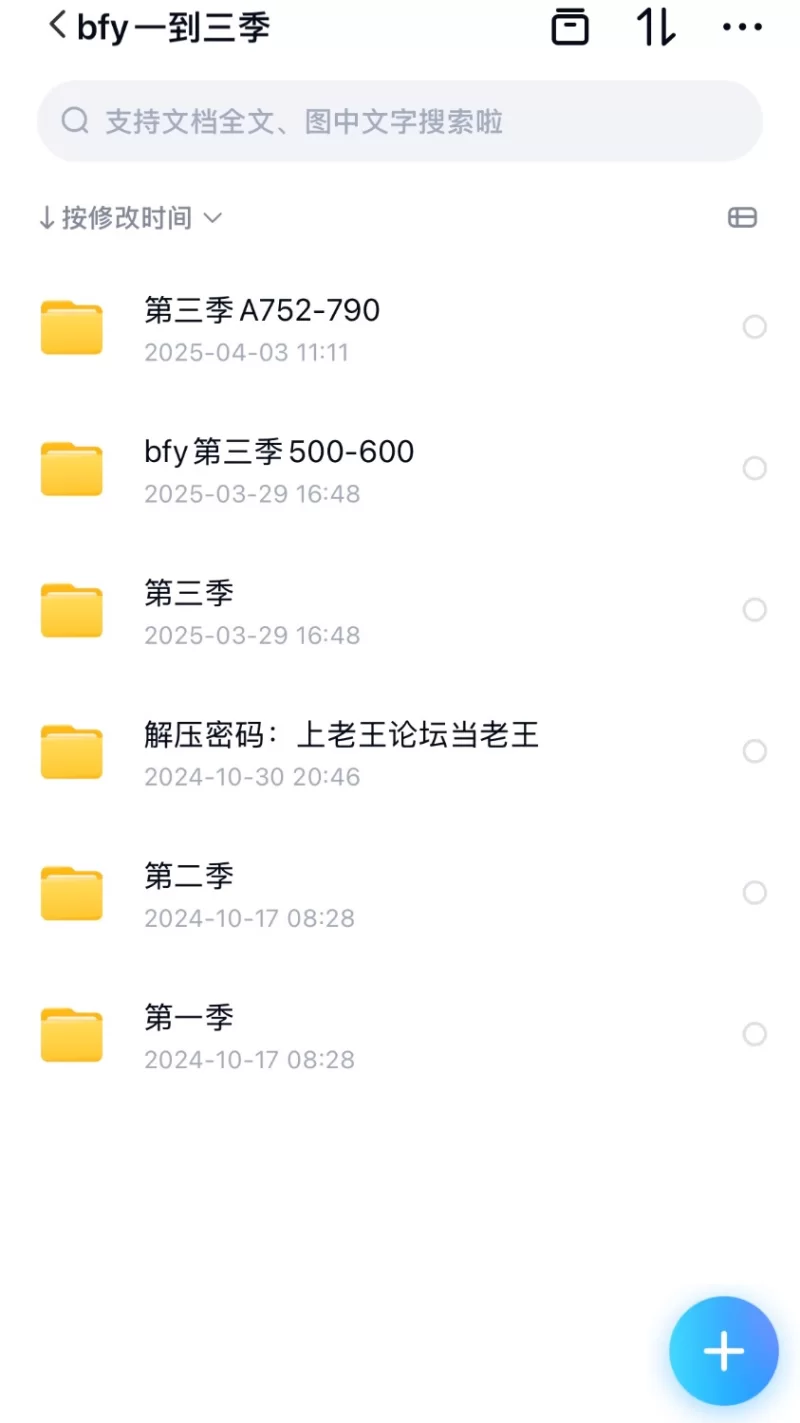The width and height of the screenshot is (800, 1423).
Task: Tap the blue plus floating button
Action: click(x=723, y=1351)
